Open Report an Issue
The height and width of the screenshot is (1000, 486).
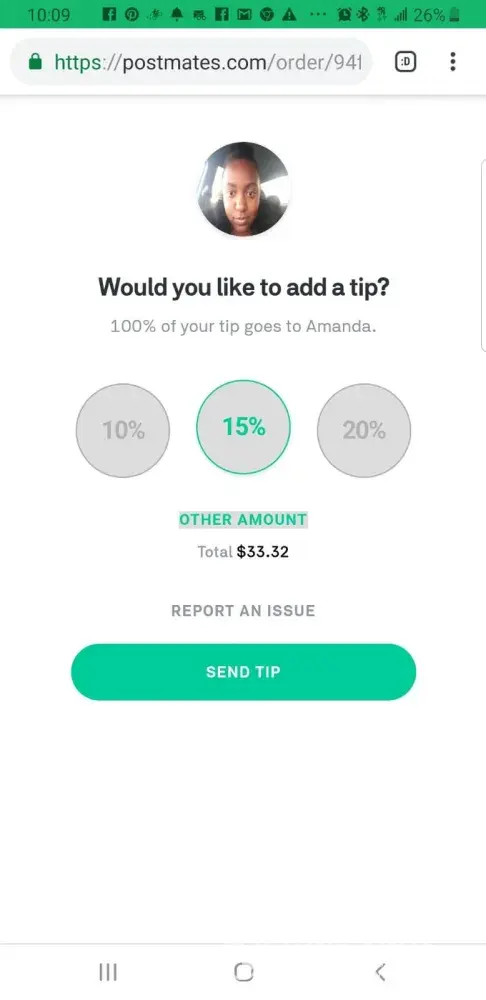(x=243, y=611)
